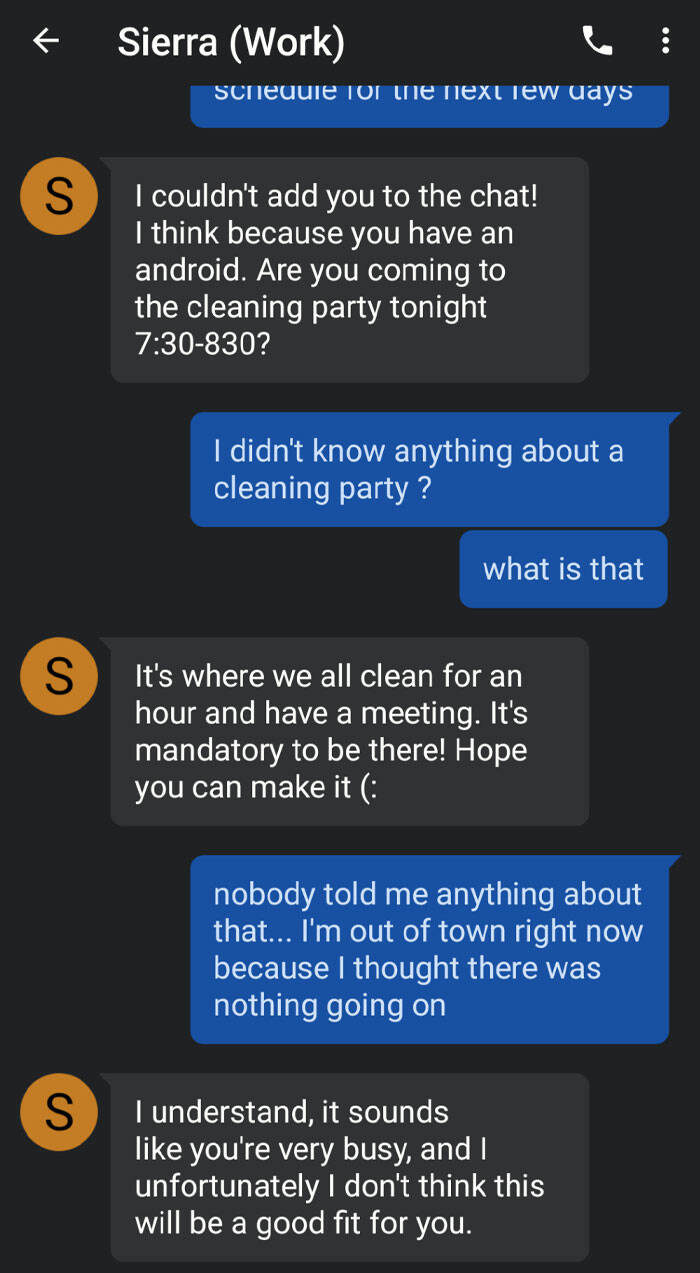Call Sierra (Work) with the phone icon

pyautogui.click(x=597, y=41)
